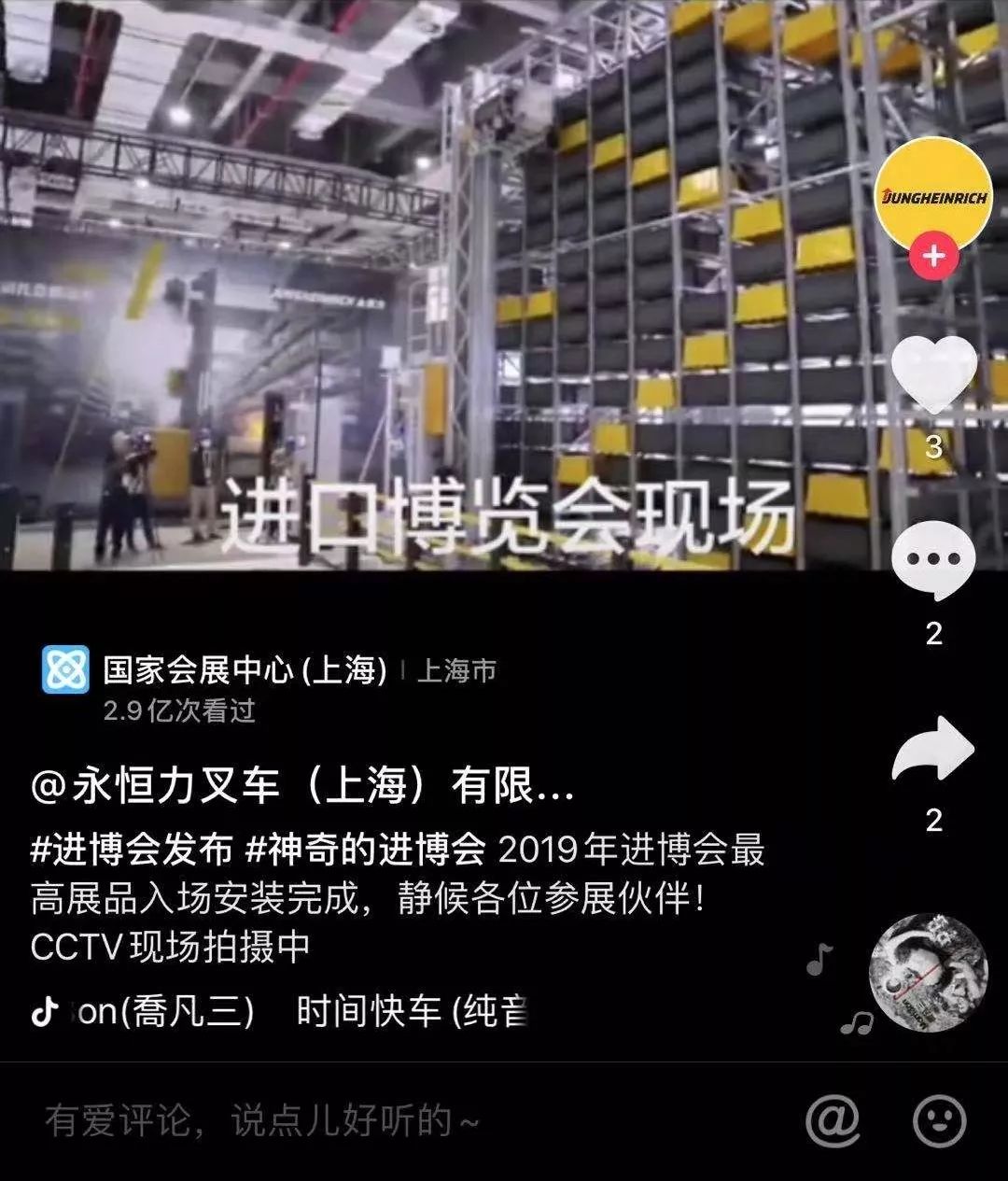Like this video with the heart

pyautogui.click(x=933, y=375)
